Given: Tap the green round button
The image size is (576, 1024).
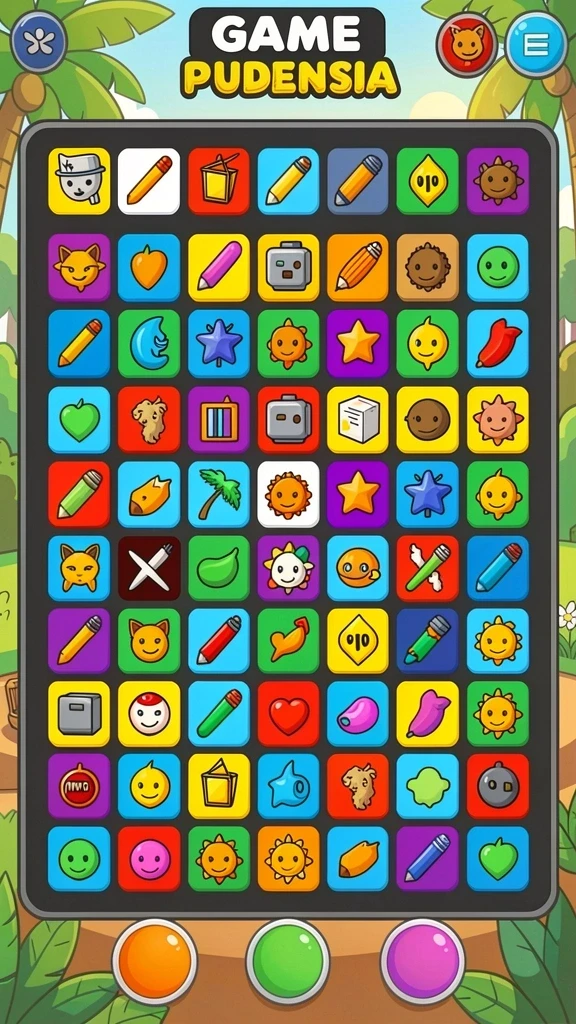Looking at the screenshot, I should click(287, 961).
